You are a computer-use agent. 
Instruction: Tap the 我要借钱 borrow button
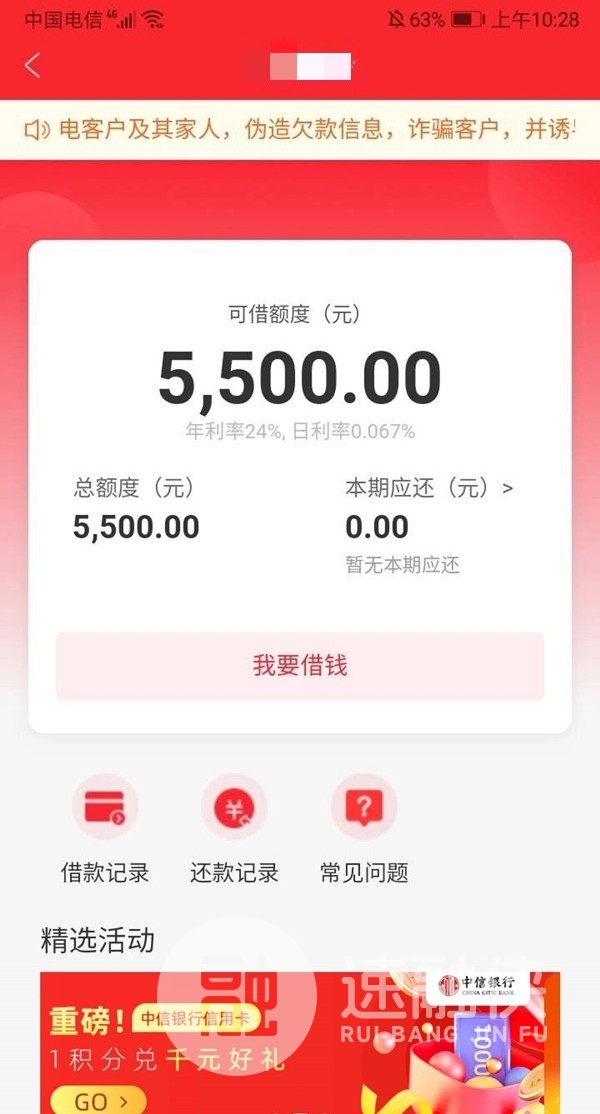(300, 666)
